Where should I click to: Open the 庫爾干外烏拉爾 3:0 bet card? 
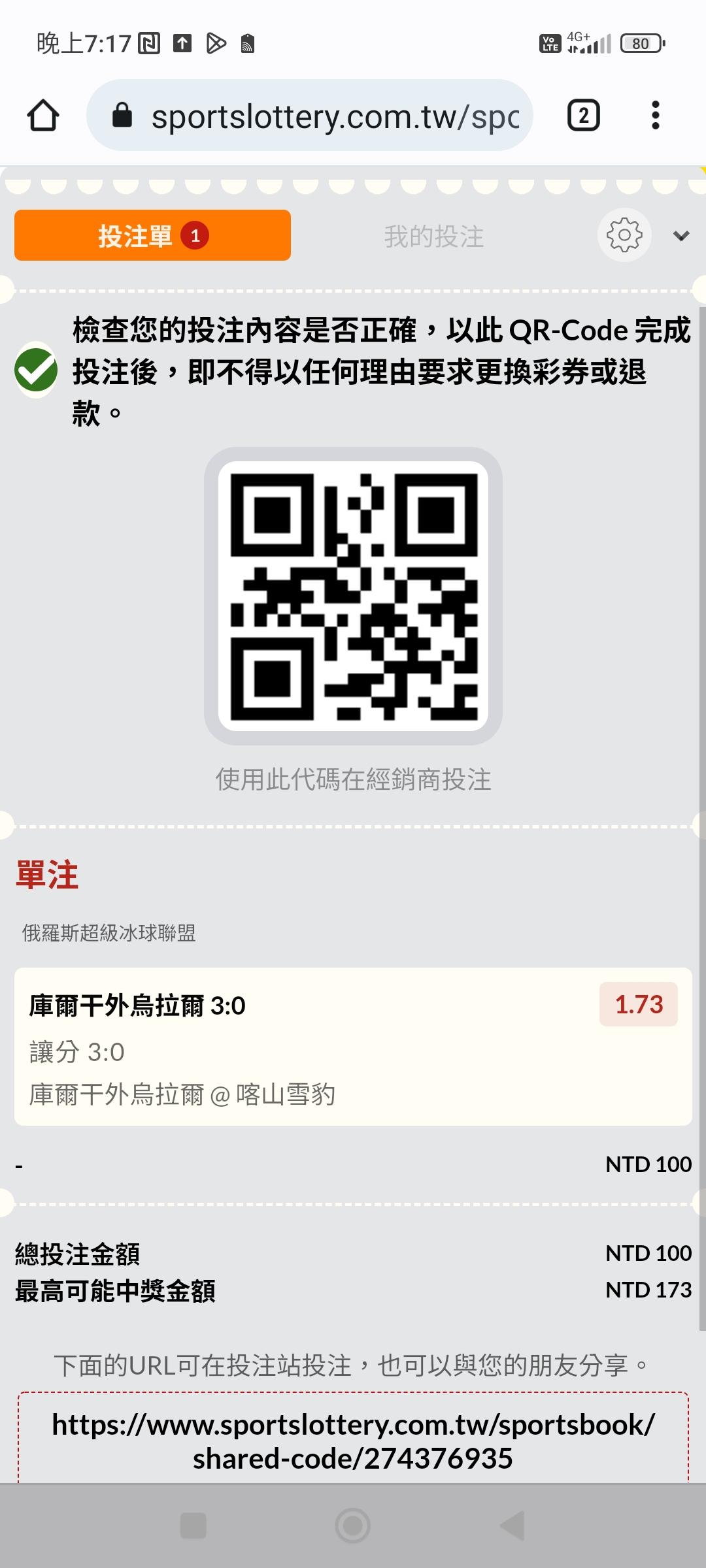click(353, 1047)
